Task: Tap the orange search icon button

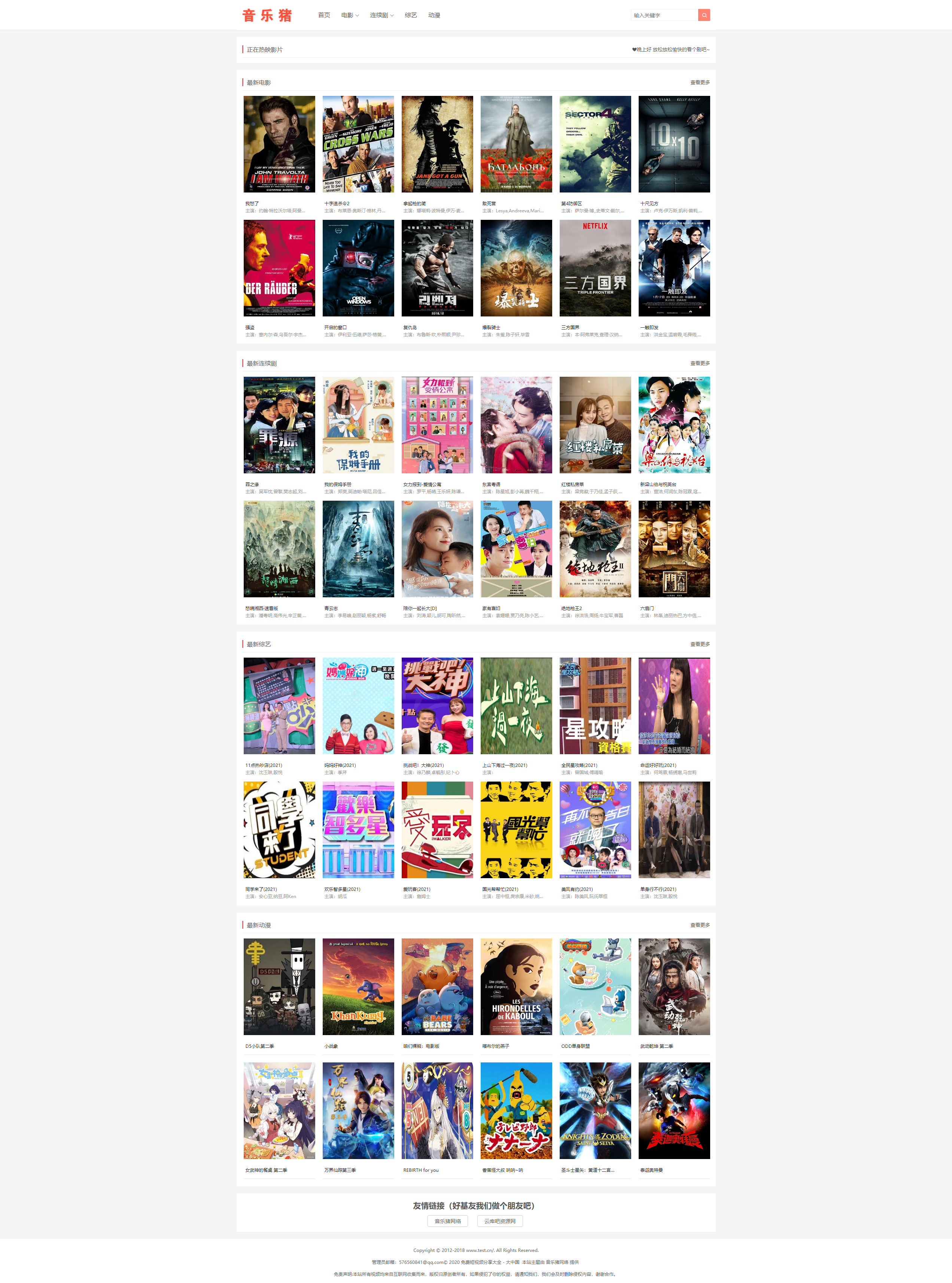Action: [704, 15]
